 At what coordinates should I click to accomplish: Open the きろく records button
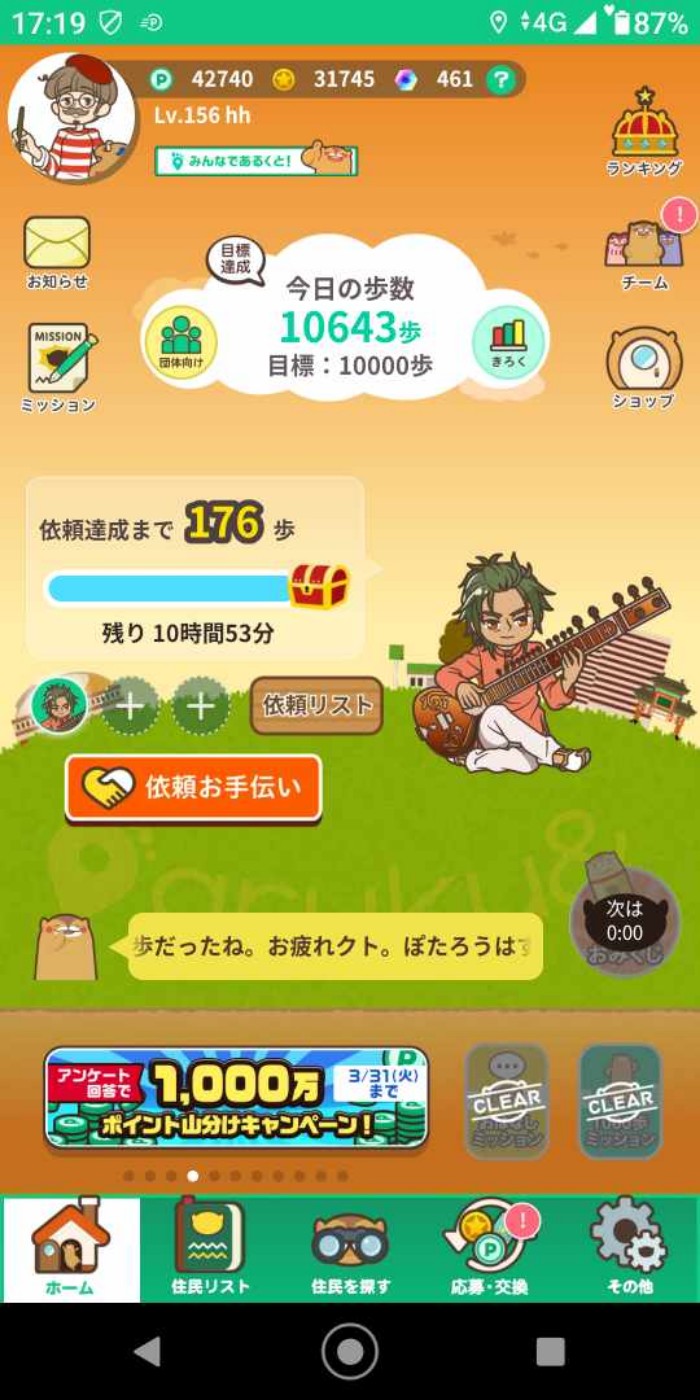tap(508, 341)
